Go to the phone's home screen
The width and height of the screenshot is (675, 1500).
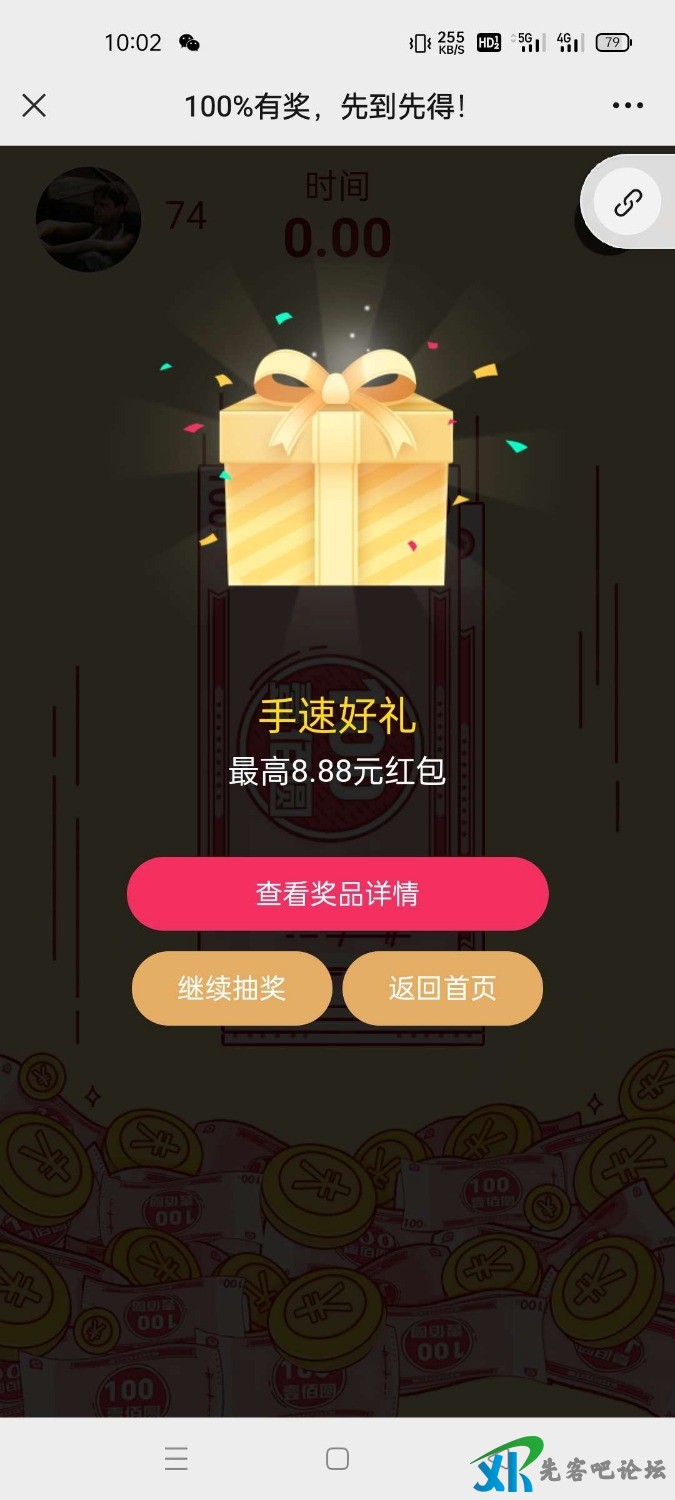pyautogui.click(x=338, y=1459)
